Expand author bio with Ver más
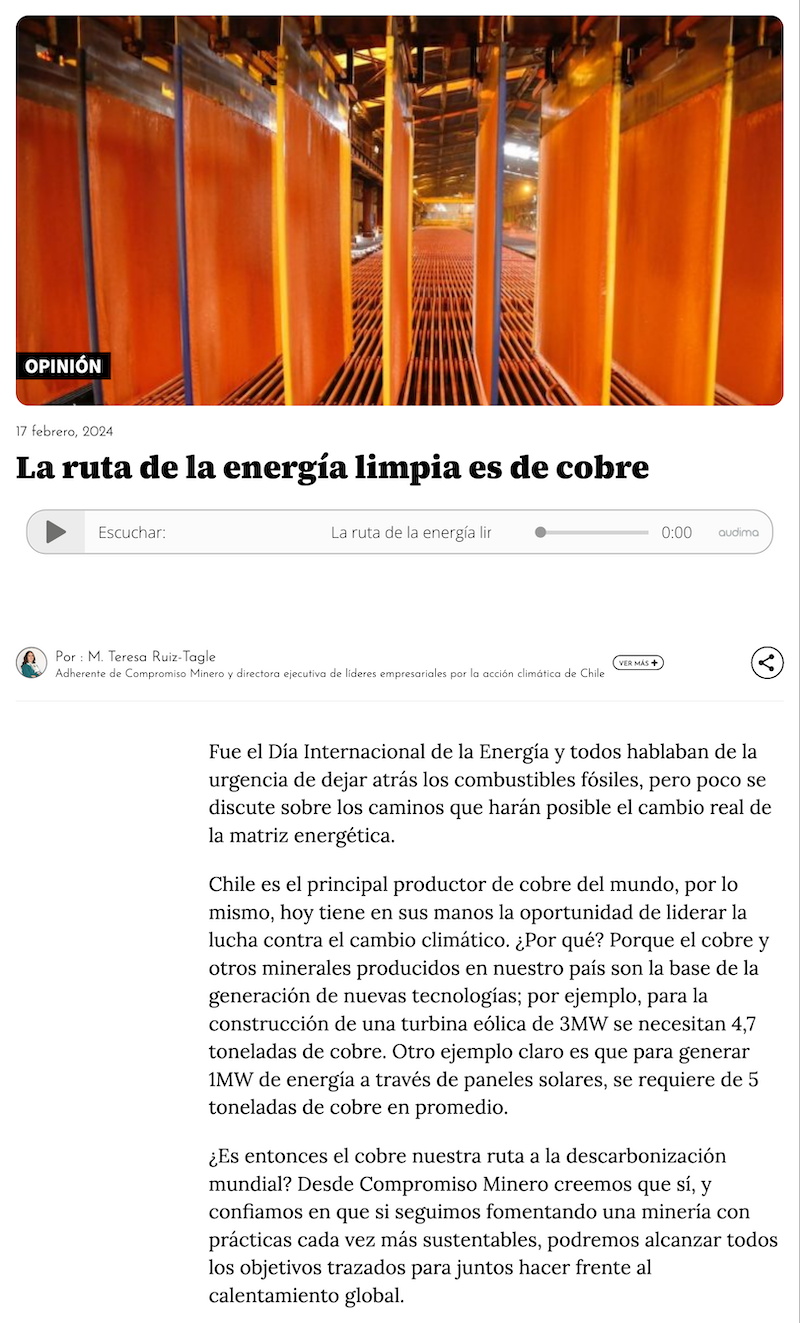 pos(638,663)
